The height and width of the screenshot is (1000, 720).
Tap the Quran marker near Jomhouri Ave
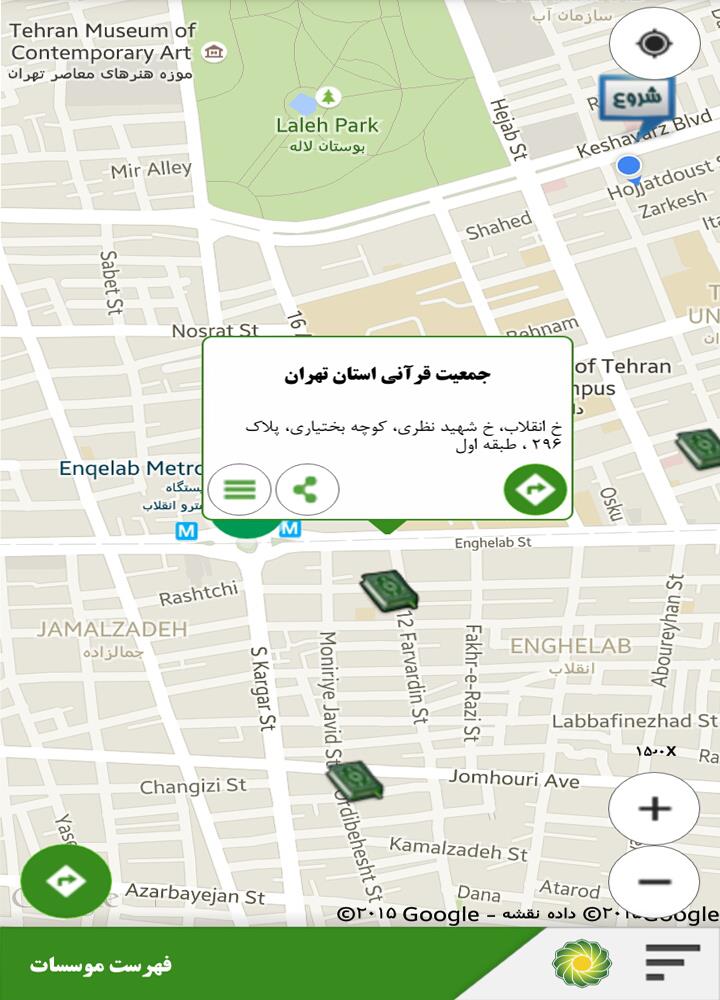[354, 779]
